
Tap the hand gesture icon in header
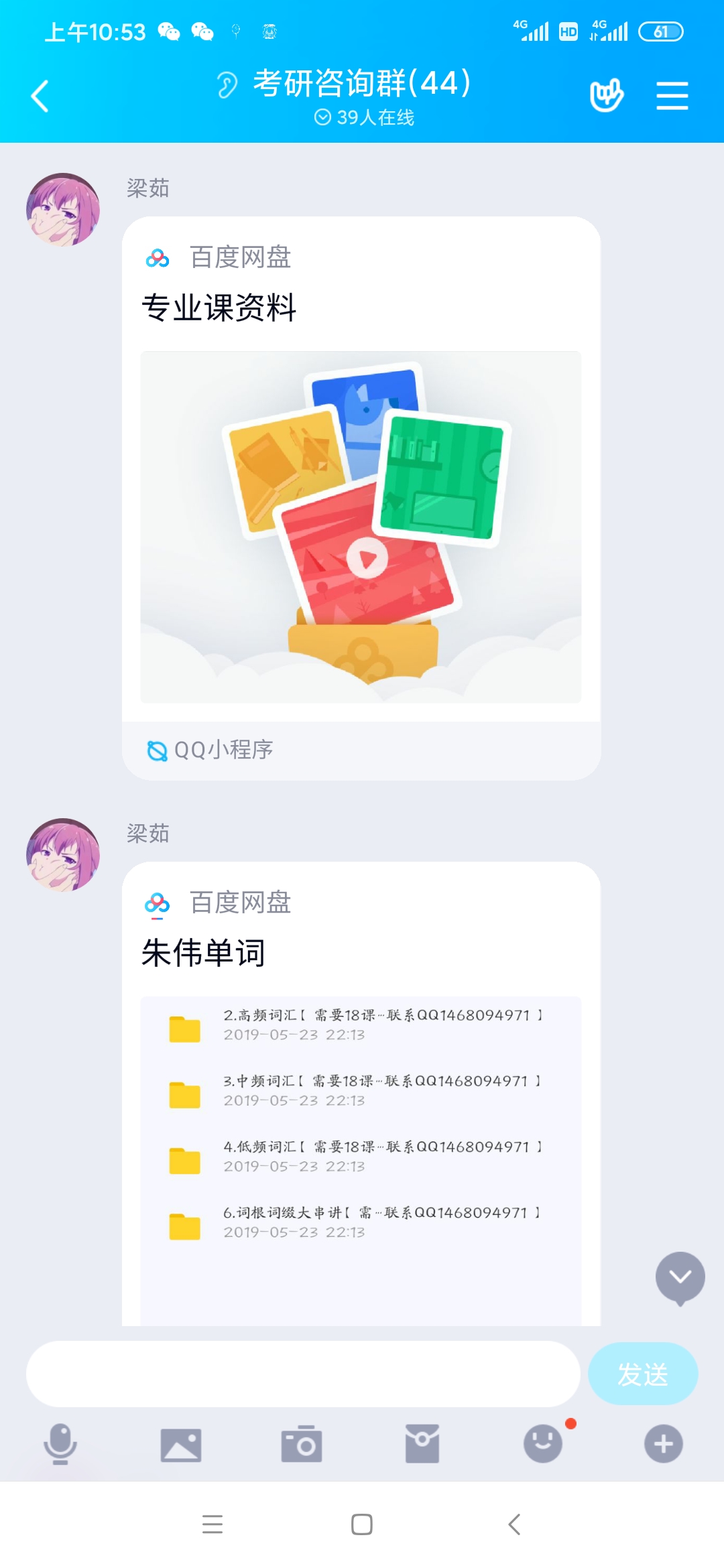606,95
